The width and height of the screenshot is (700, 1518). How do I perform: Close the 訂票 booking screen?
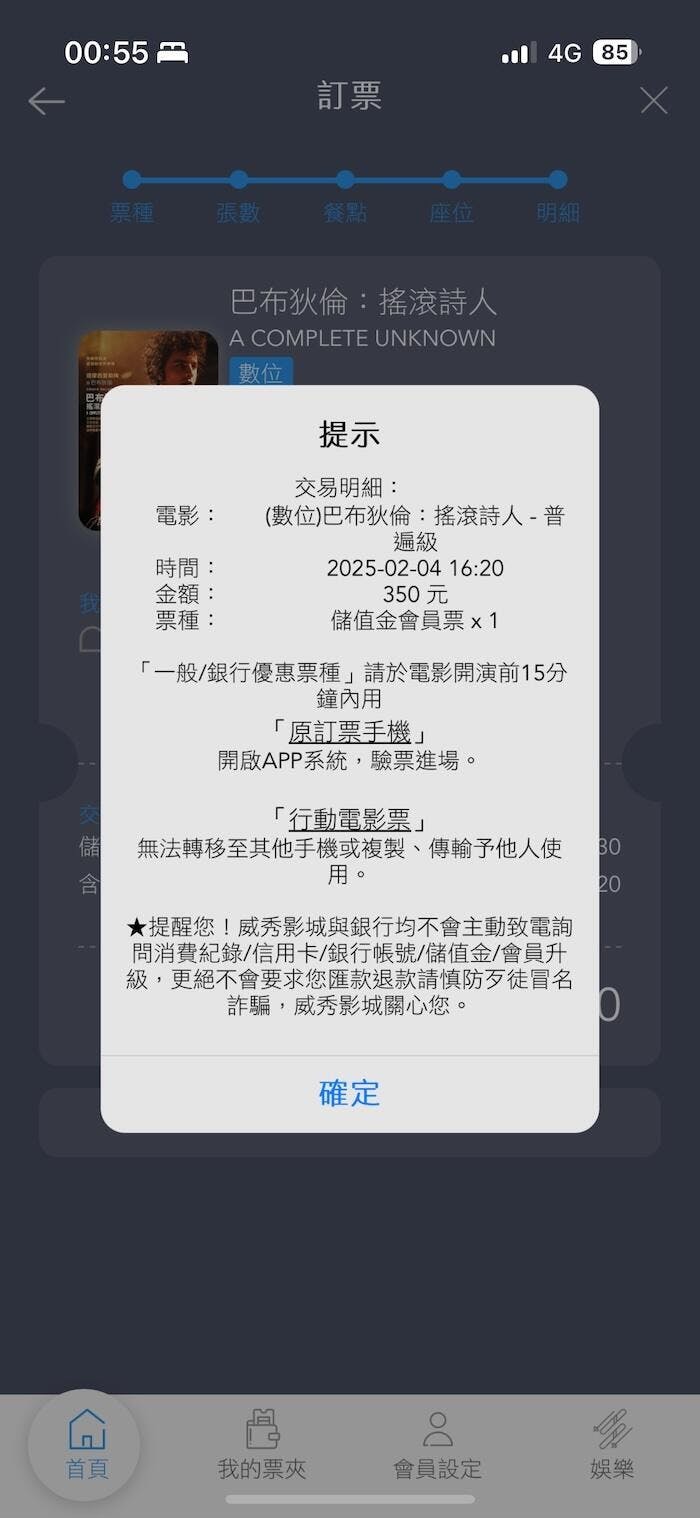pyautogui.click(x=653, y=100)
